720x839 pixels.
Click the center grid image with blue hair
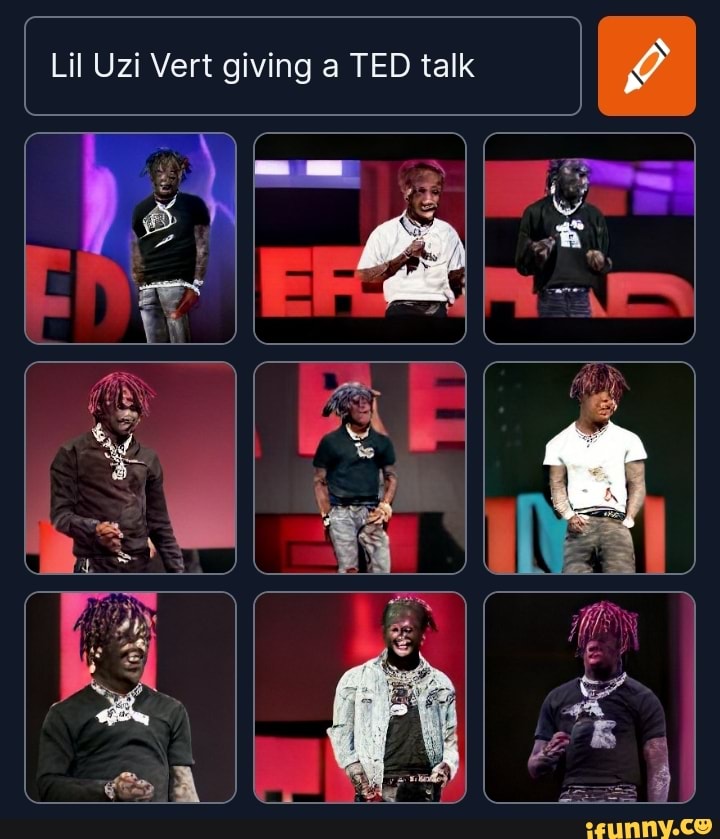coord(360,467)
